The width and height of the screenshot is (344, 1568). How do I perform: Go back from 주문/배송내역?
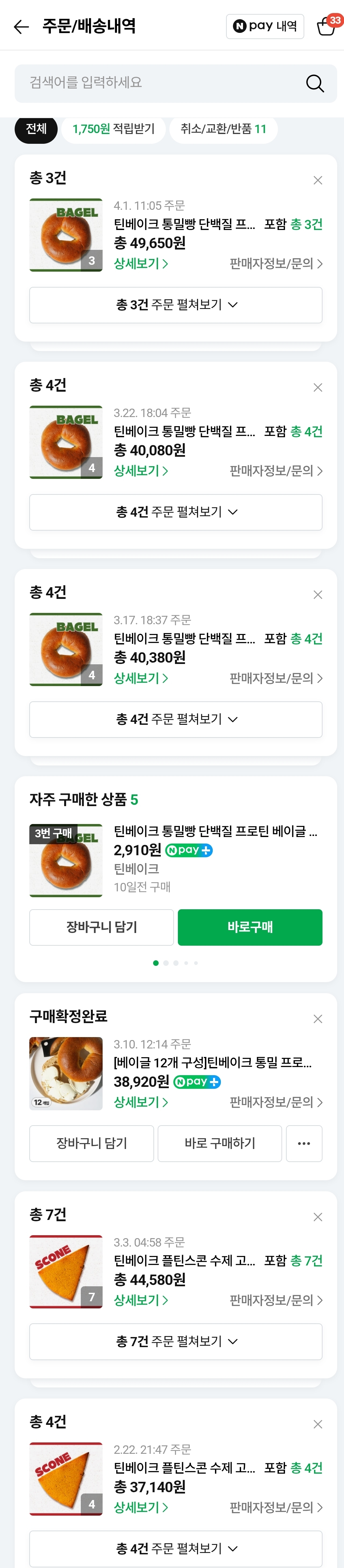(x=21, y=27)
